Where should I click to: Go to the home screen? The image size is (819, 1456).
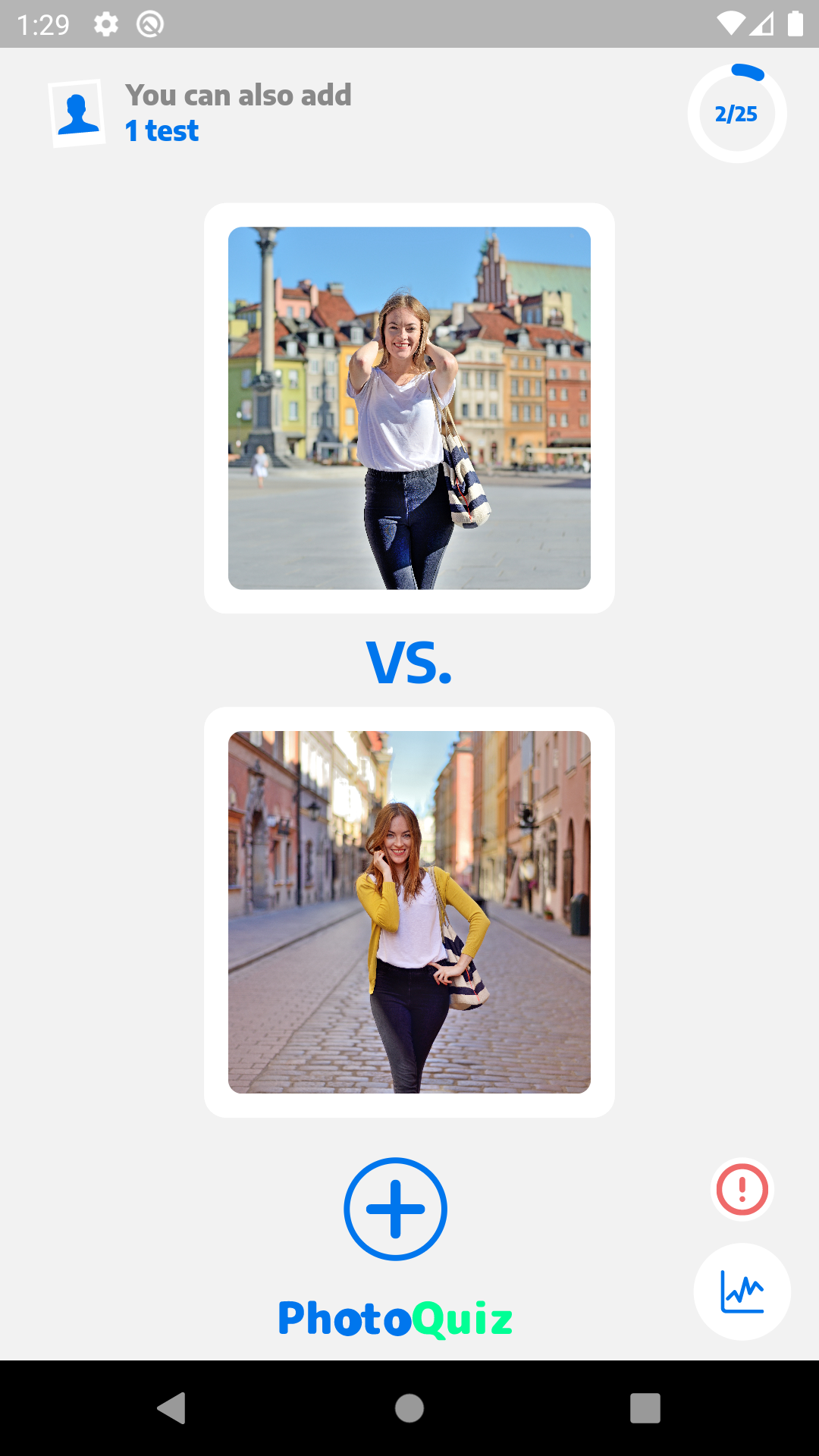pos(409,1408)
